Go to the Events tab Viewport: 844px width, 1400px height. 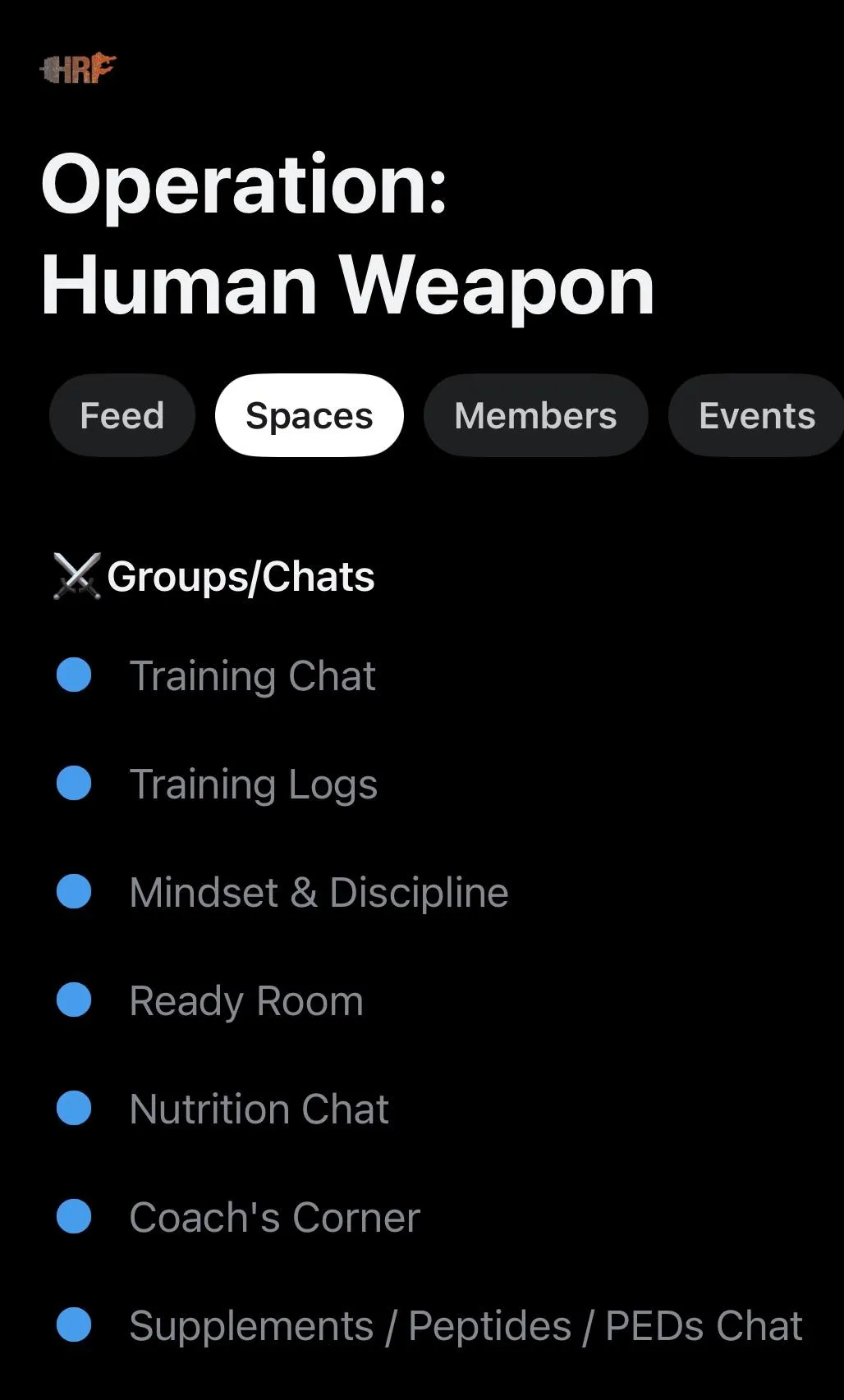pos(756,415)
